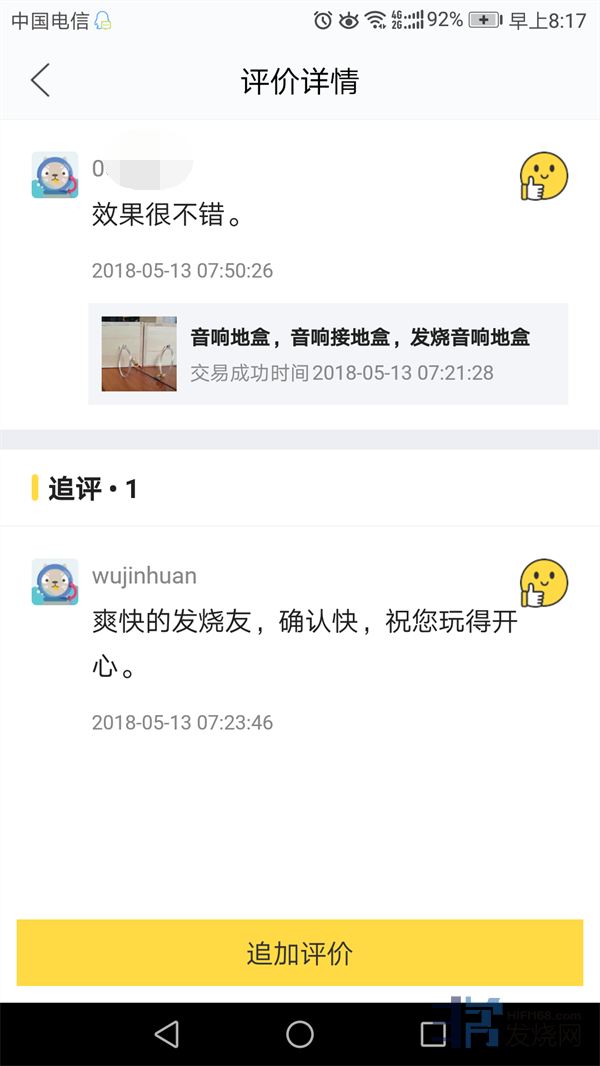600x1066 pixels.
Task: Tap the system home button
Action: (300, 1034)
